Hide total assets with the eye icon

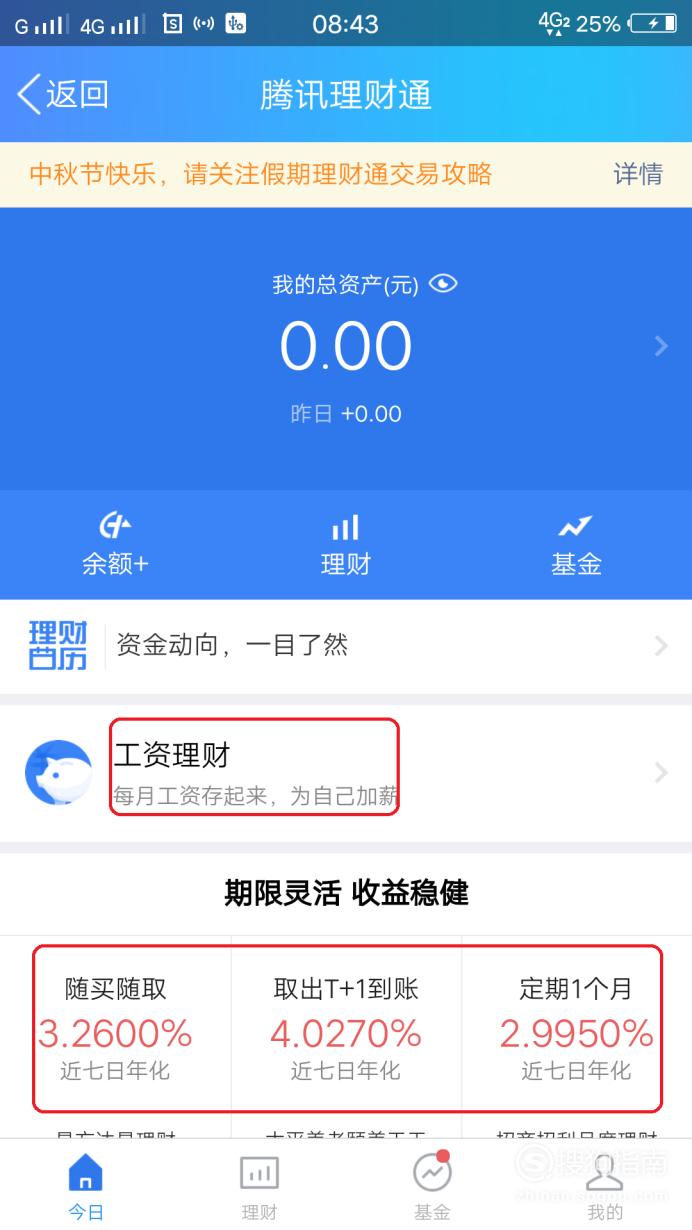click(x=443, y=284)
